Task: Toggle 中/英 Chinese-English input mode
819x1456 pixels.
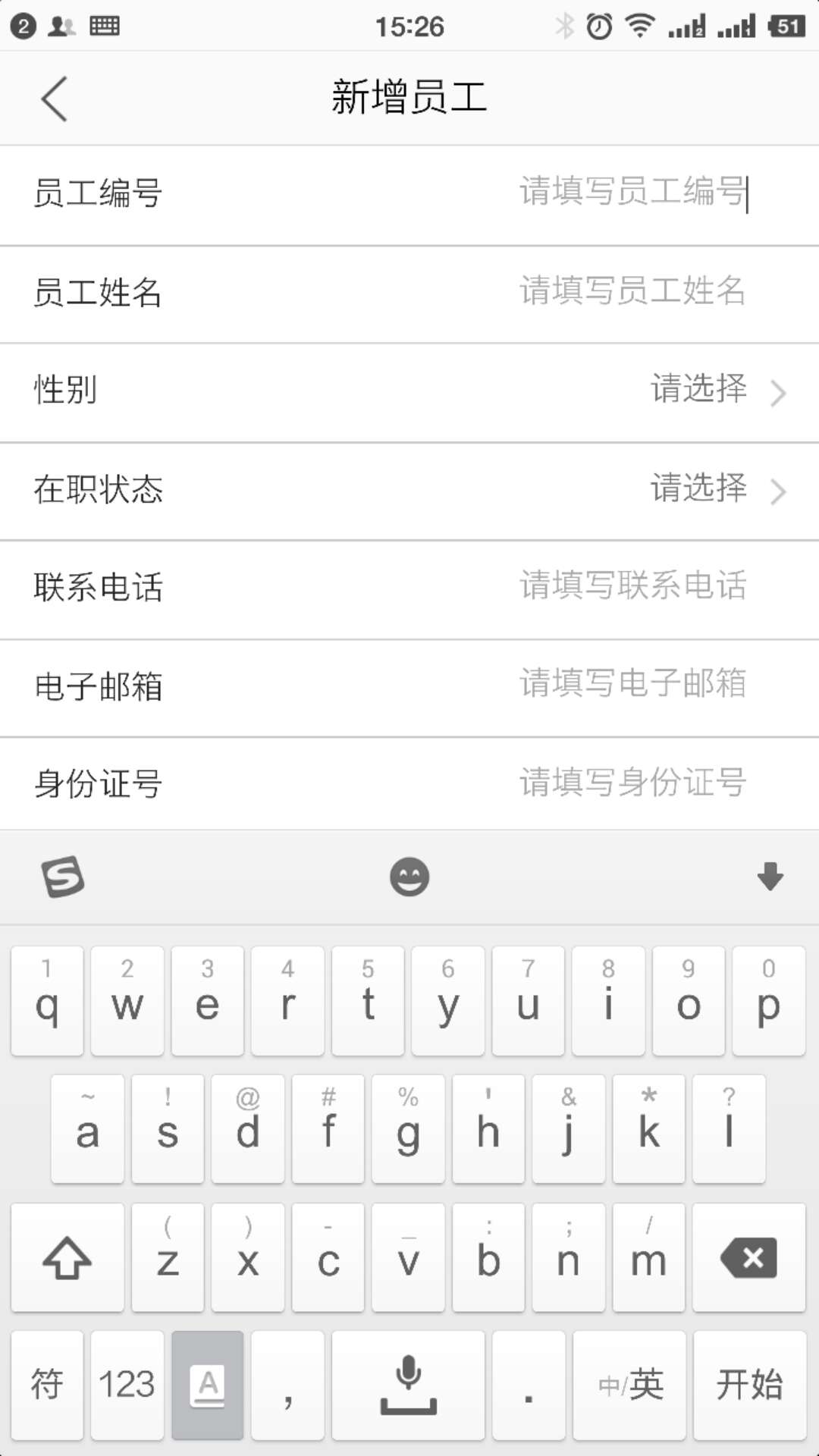Action: click(x=629, y=1385)
